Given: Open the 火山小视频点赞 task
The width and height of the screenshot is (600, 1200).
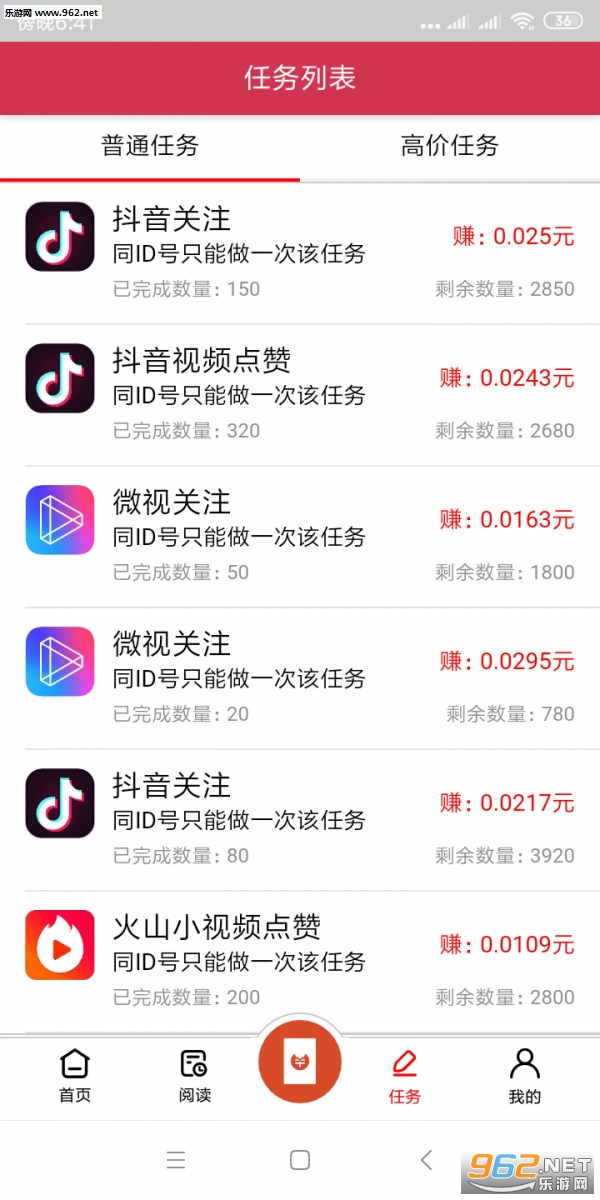Looking at the screenshot, I should [300, 962].
